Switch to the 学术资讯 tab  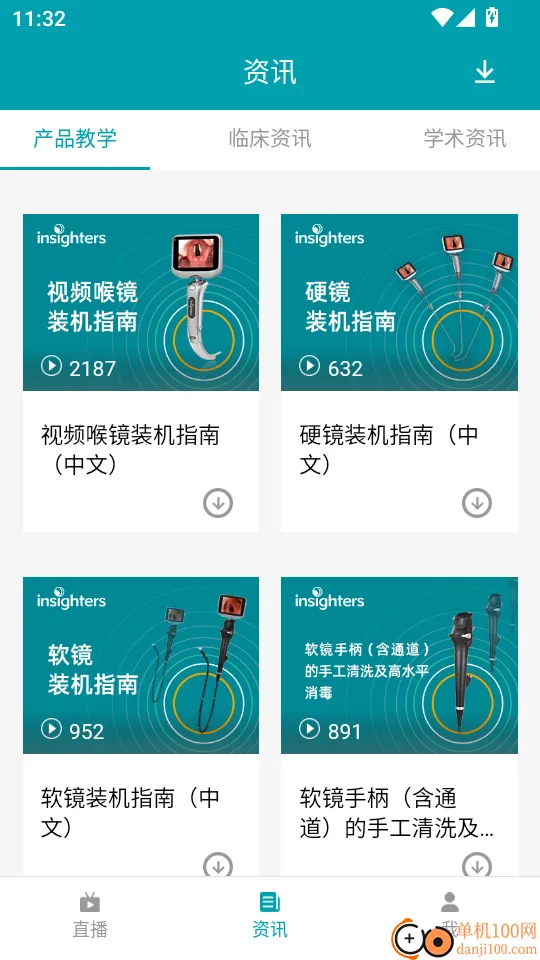(x=465, y=138)
